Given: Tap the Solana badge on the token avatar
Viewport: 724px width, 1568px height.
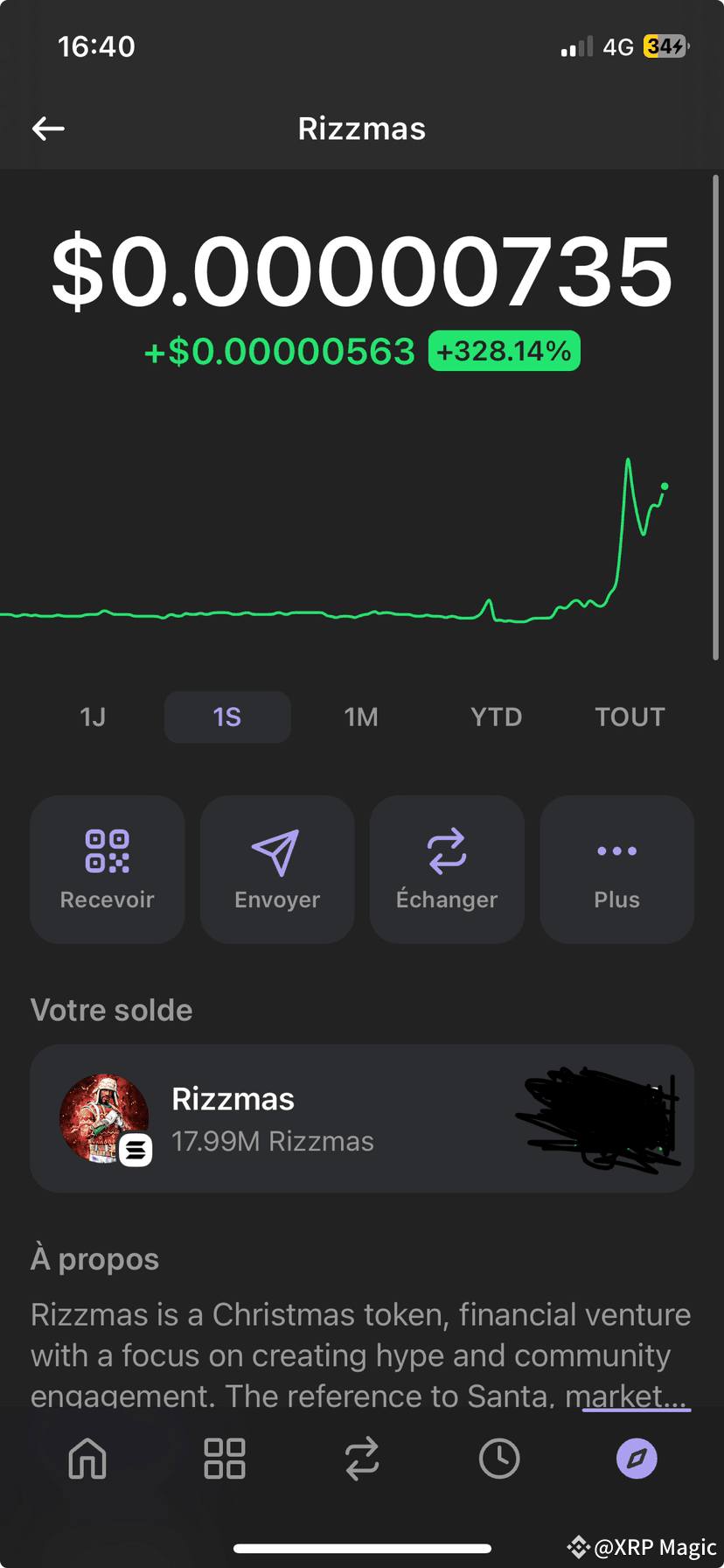Looking at the screenshot, I should pos(136,1149).
